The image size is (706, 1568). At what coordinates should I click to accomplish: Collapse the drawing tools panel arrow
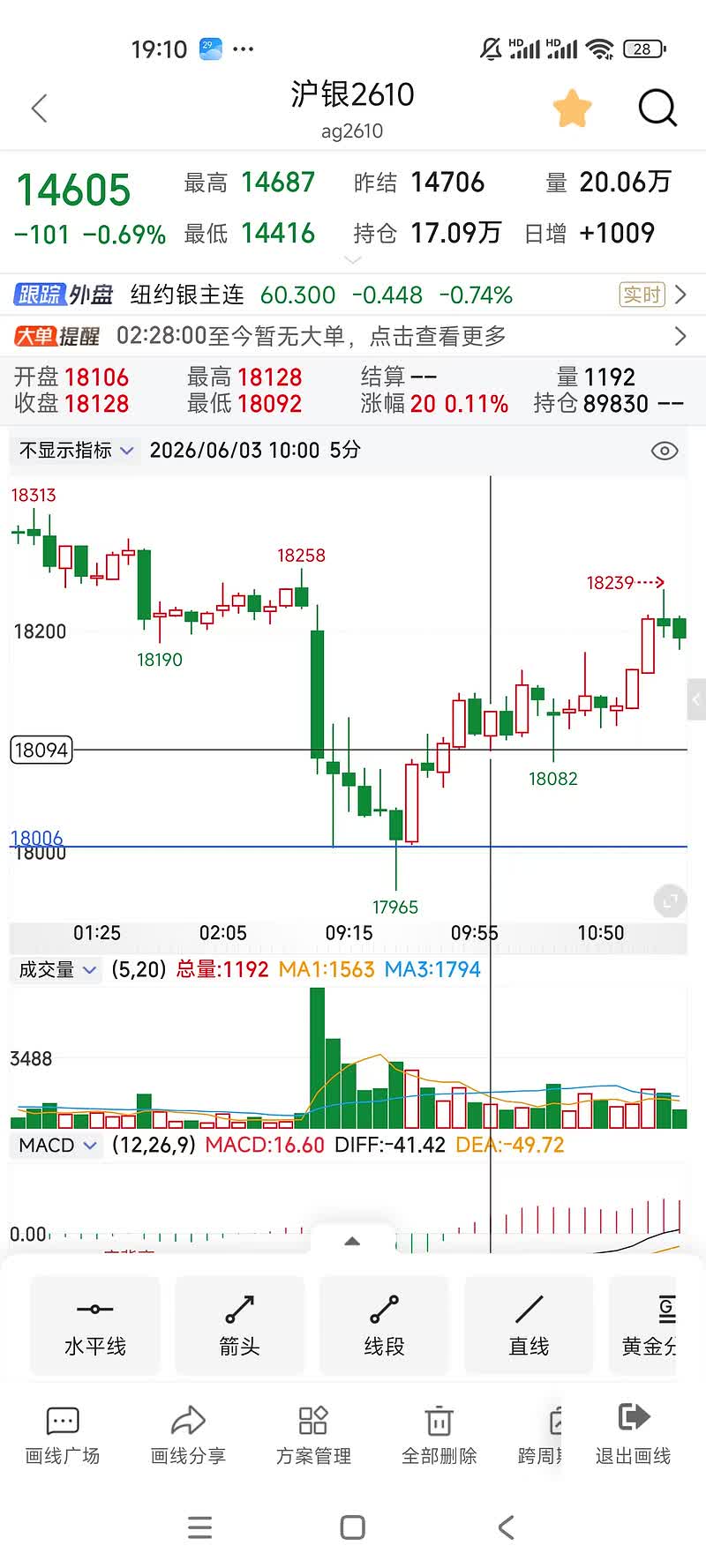pos(352,1241)
